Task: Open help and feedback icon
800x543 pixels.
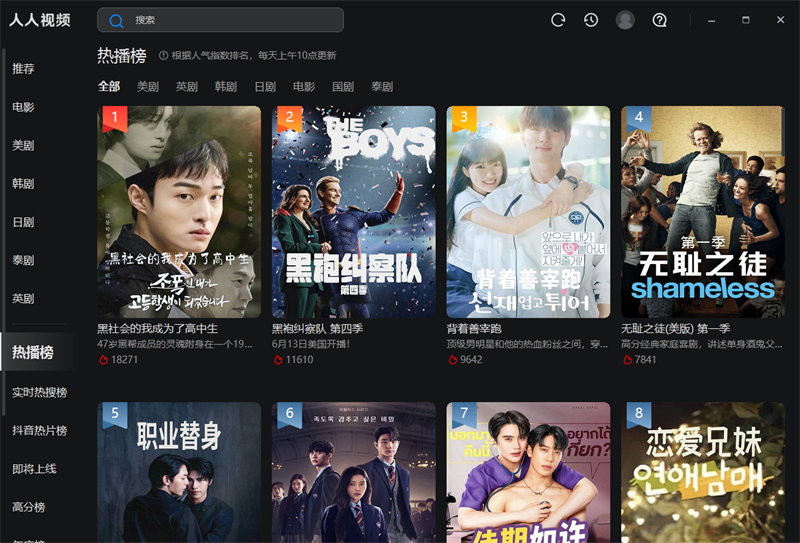Action: point(659,20)
